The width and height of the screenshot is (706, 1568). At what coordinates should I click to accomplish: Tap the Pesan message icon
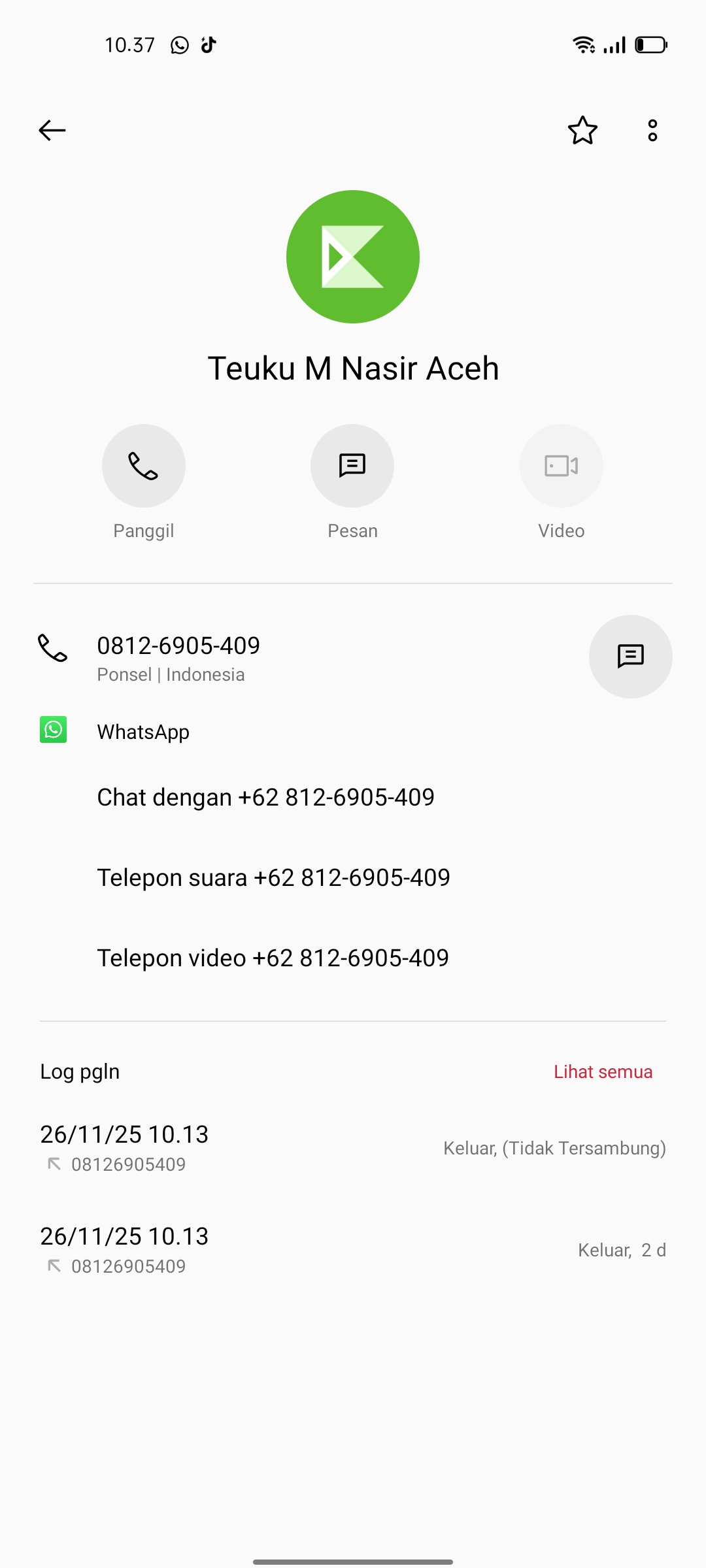coord(352,465)
